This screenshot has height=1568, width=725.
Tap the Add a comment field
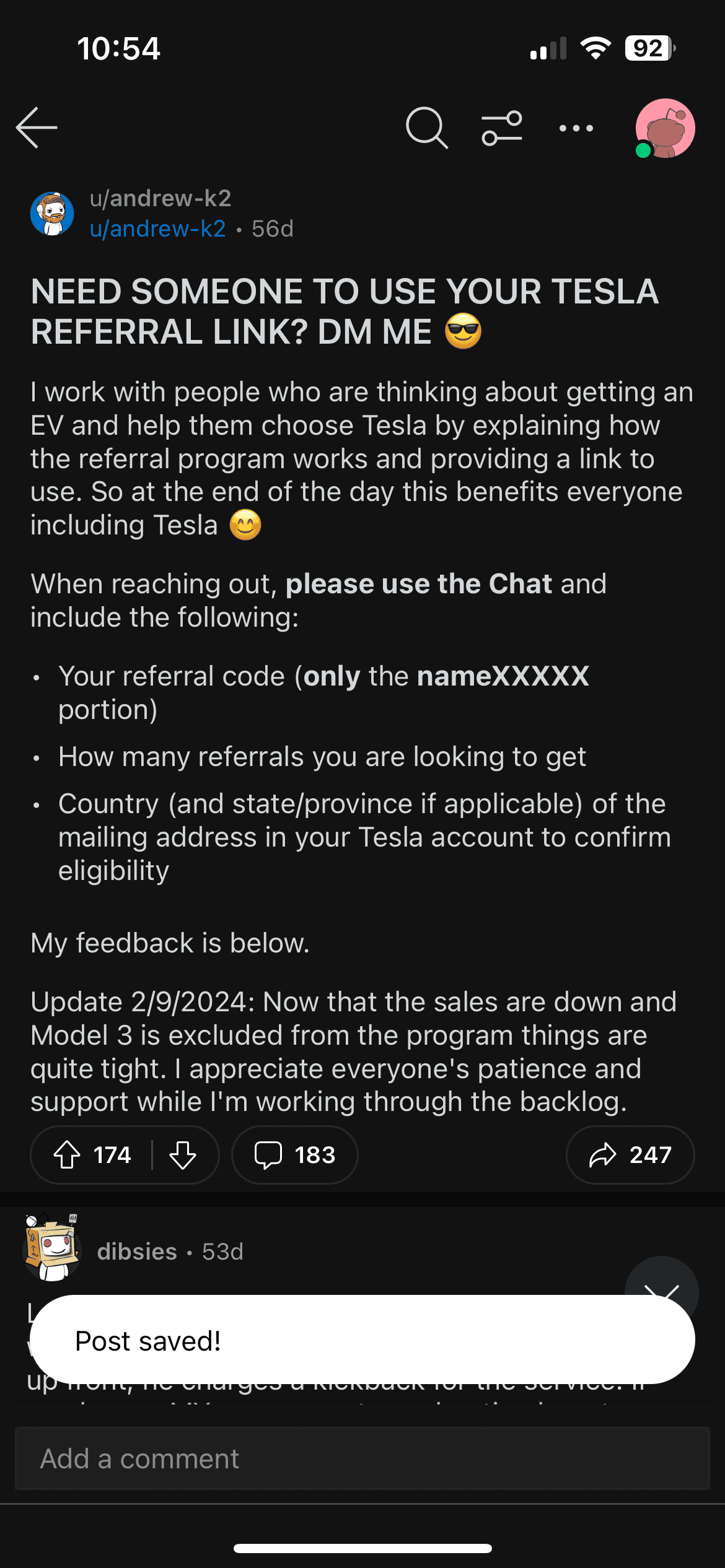pos(362,1458)
